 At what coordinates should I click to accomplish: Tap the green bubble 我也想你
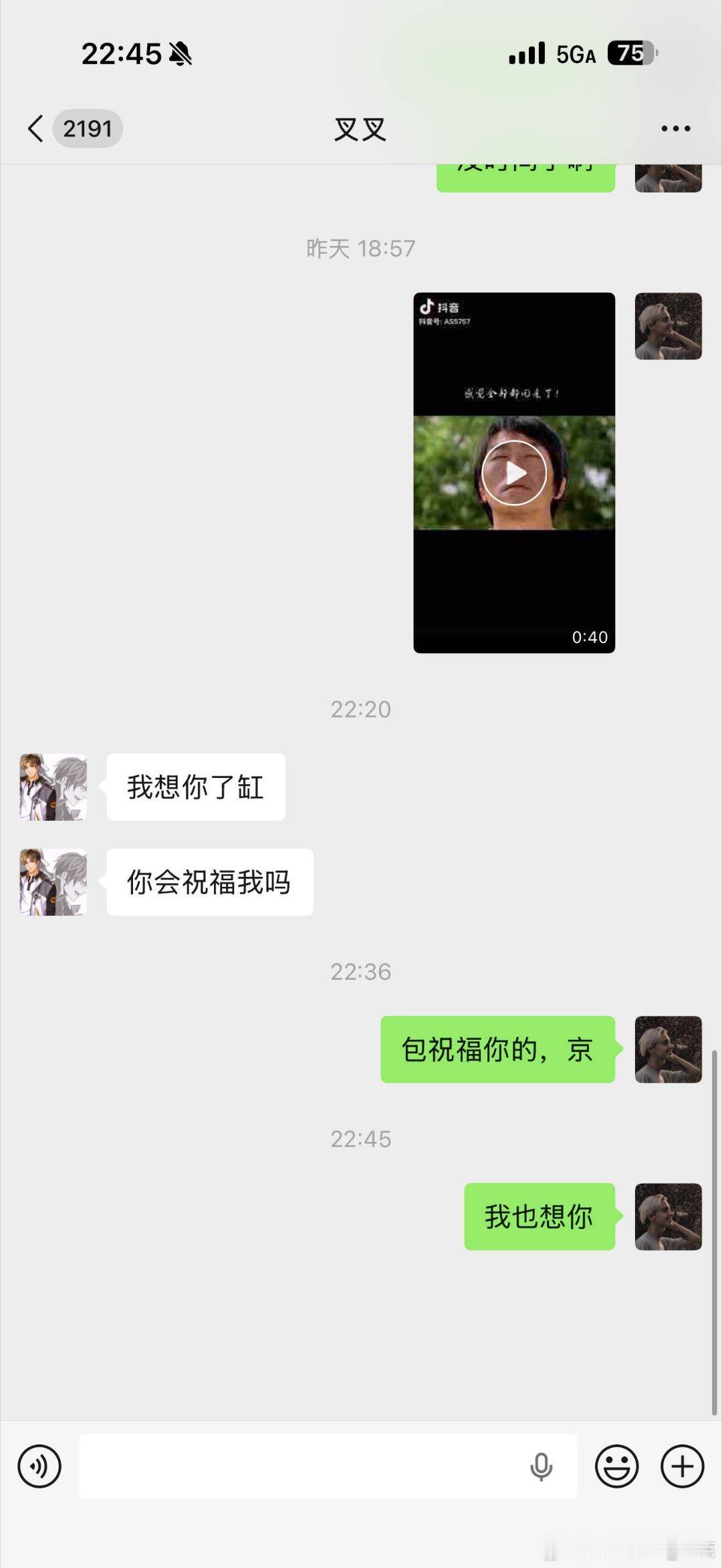click(539, 1217)
